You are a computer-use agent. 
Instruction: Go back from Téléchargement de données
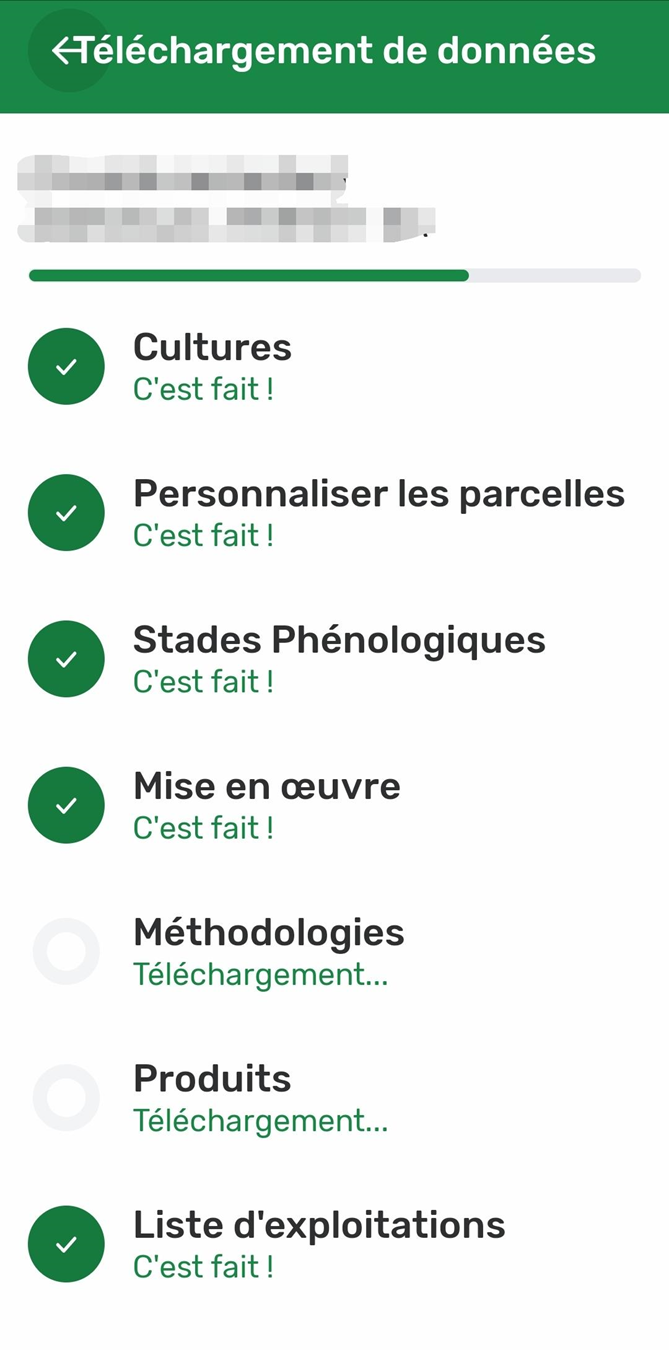[x=66, y=51]
